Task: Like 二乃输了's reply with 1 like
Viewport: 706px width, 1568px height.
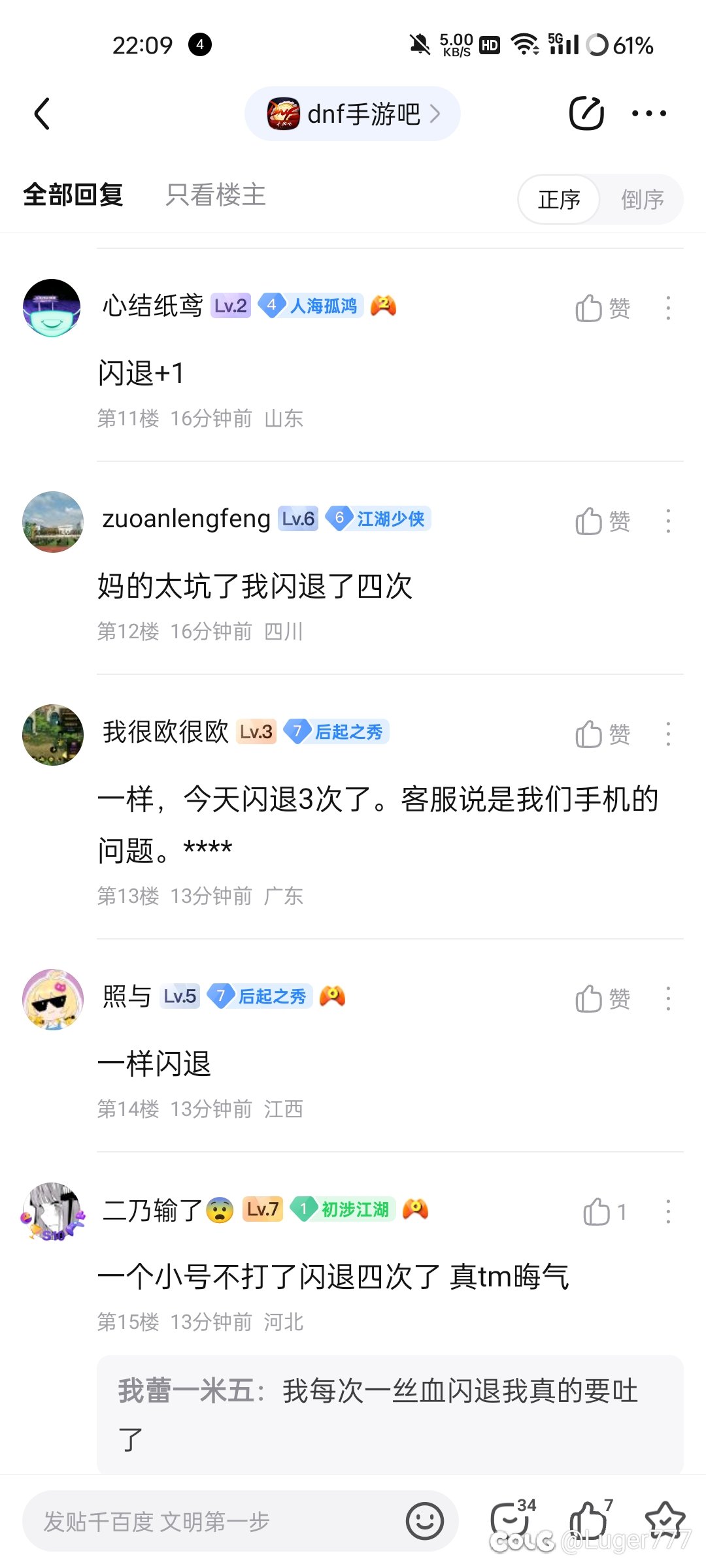Action: [605, 1212]
